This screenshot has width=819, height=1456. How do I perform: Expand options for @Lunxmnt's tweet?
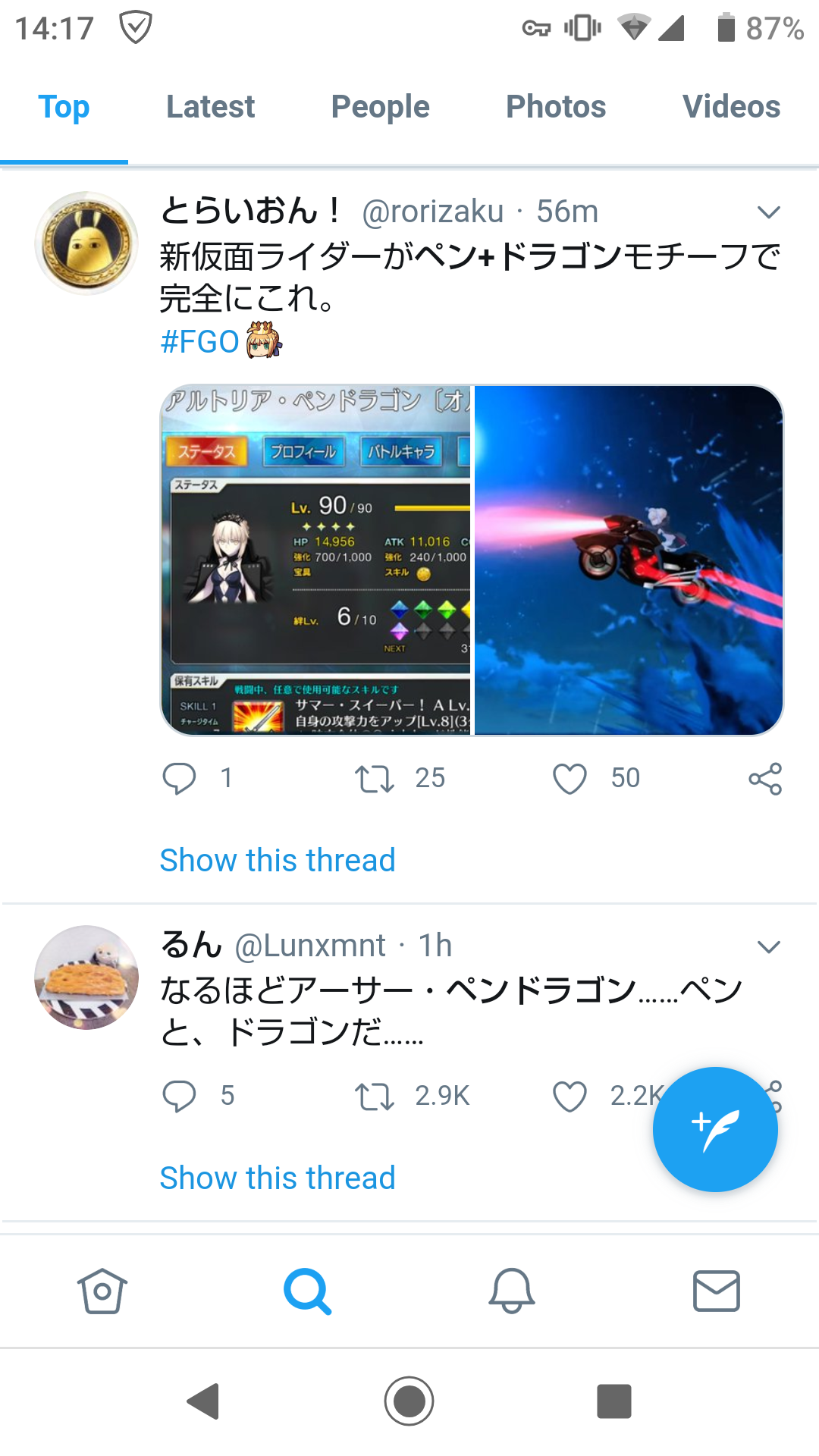[769, 946]
